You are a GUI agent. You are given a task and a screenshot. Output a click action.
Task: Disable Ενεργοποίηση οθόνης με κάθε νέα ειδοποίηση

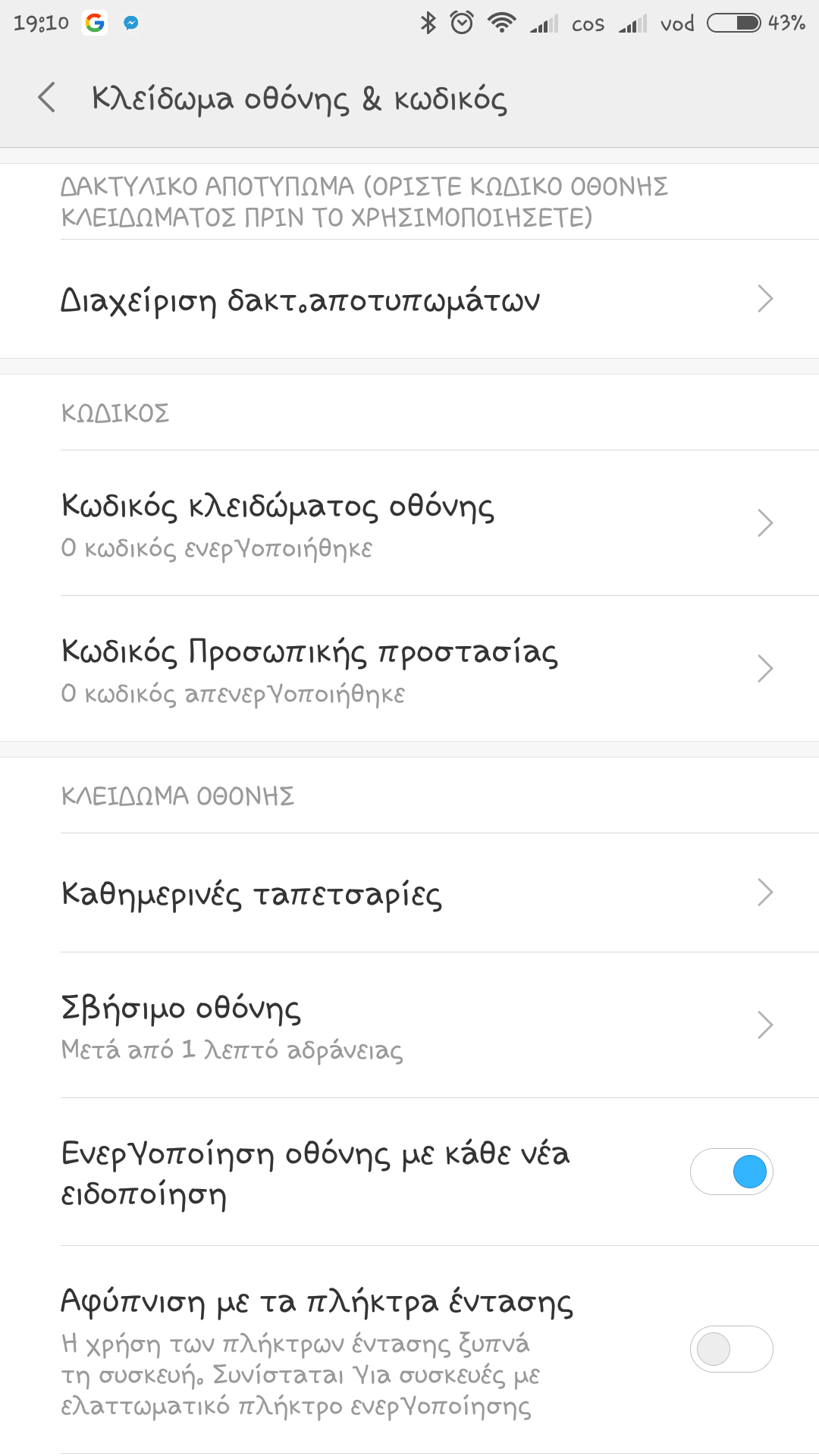[x=731, y=1172]
